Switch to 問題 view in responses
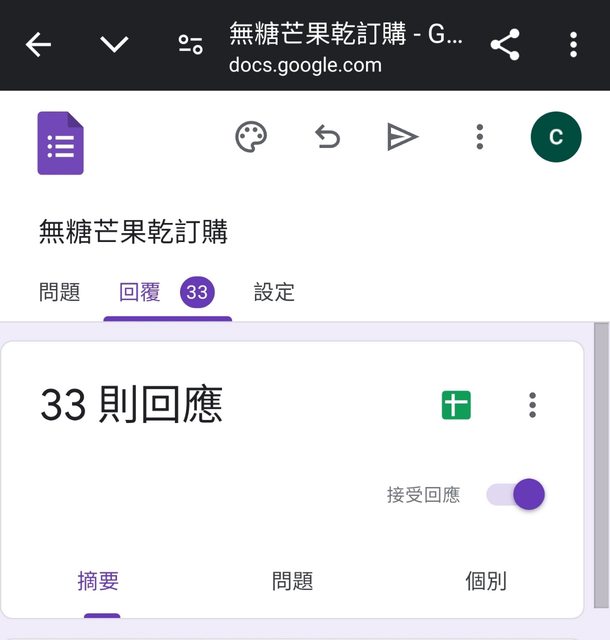 [292, 581]
